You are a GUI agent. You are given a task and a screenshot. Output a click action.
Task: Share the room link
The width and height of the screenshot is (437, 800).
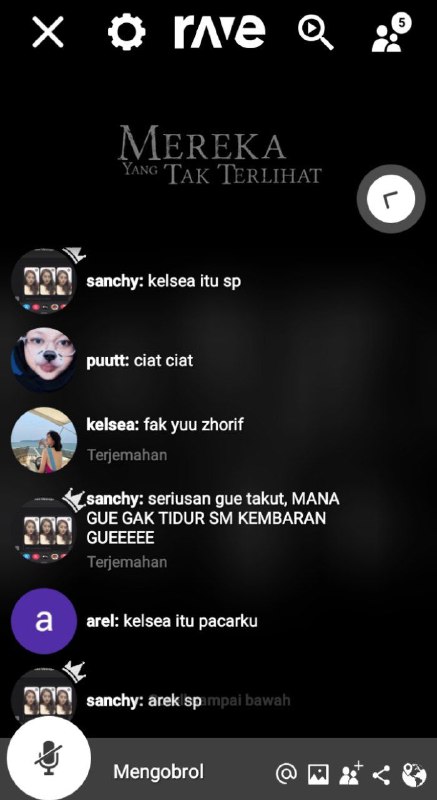click(381, 774)
